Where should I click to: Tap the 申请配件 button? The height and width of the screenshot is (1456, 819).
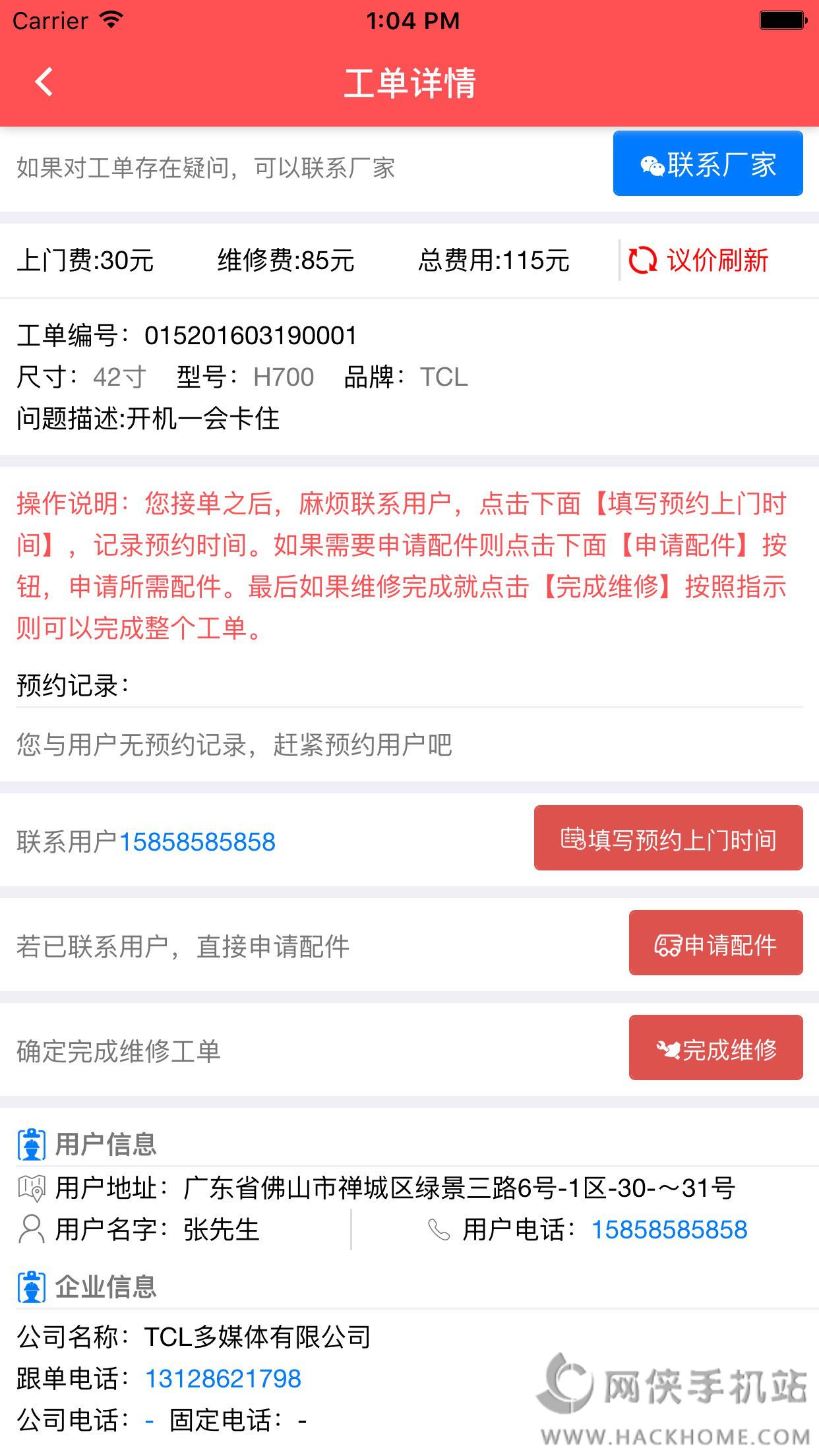715,944
